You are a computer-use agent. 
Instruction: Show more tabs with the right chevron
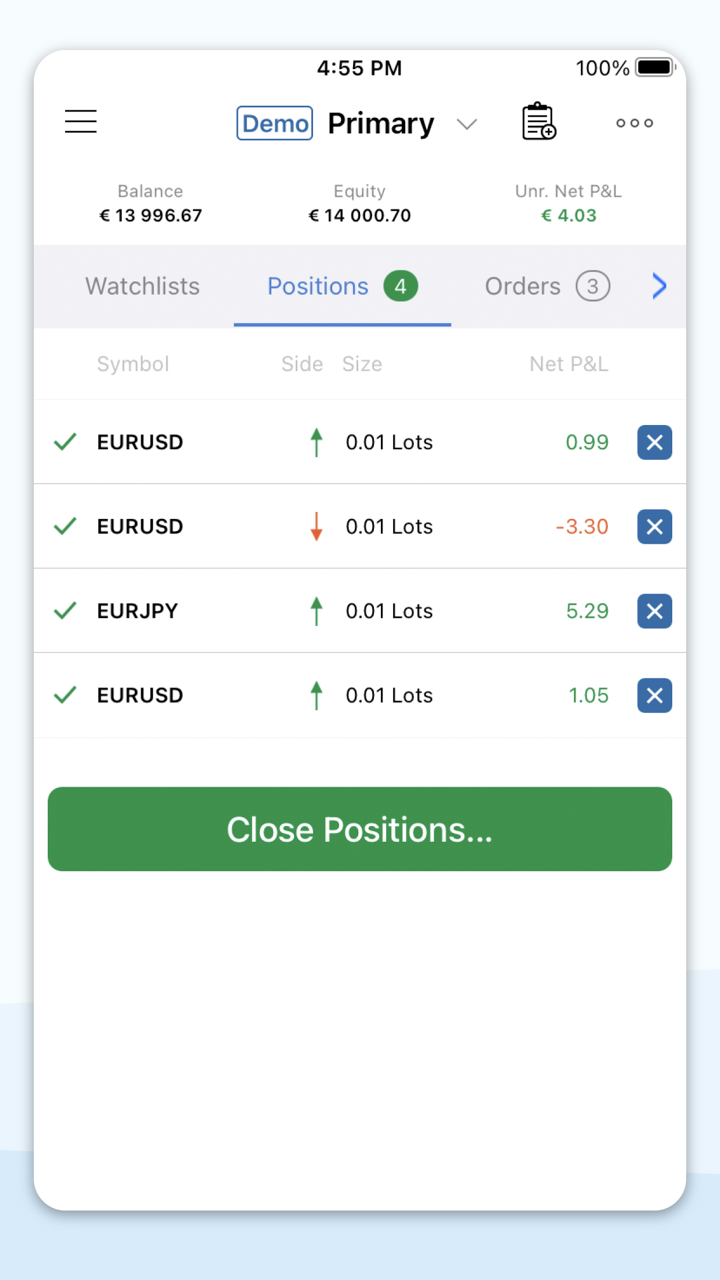(x=659, y=286)
